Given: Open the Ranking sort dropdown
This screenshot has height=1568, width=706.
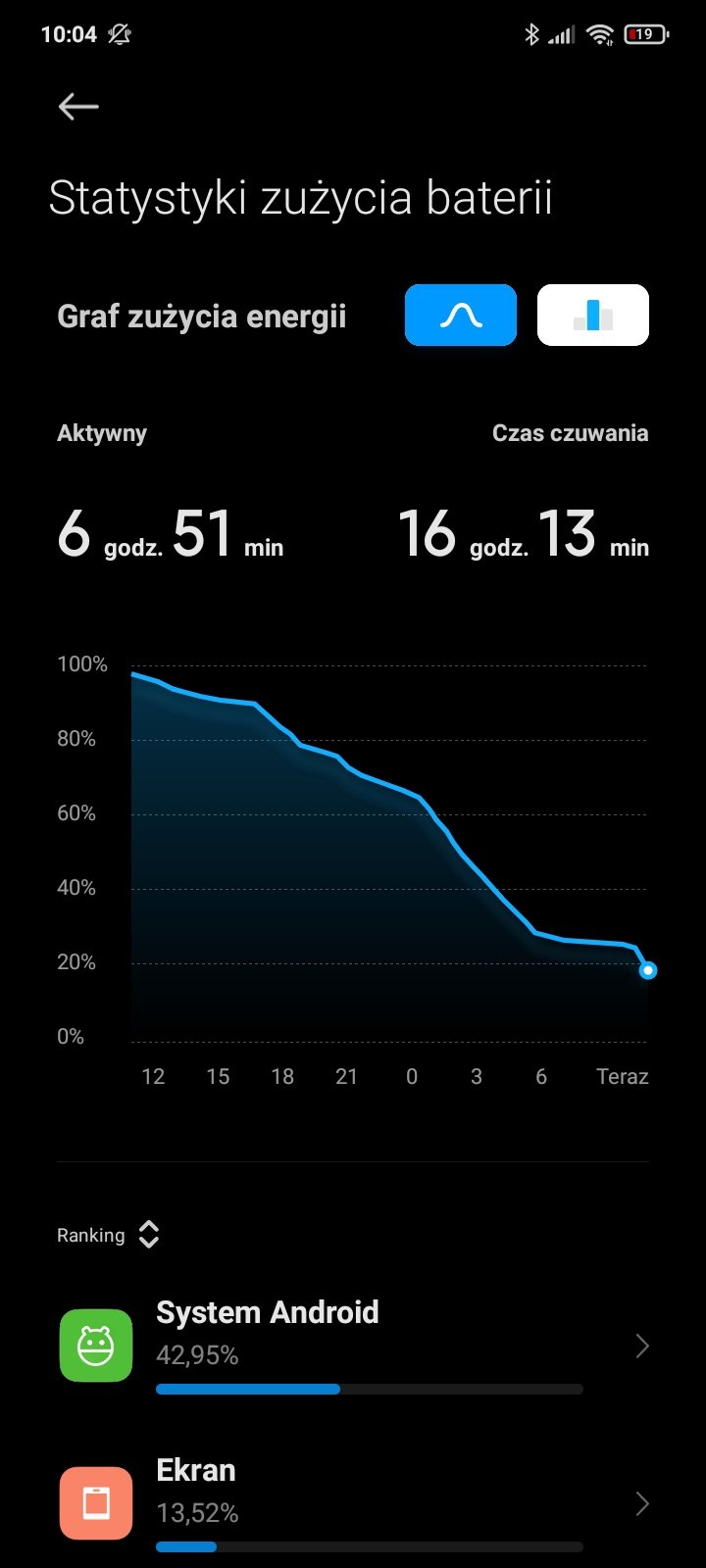Looking at the screenshot, I should (x=108, y=1235).
